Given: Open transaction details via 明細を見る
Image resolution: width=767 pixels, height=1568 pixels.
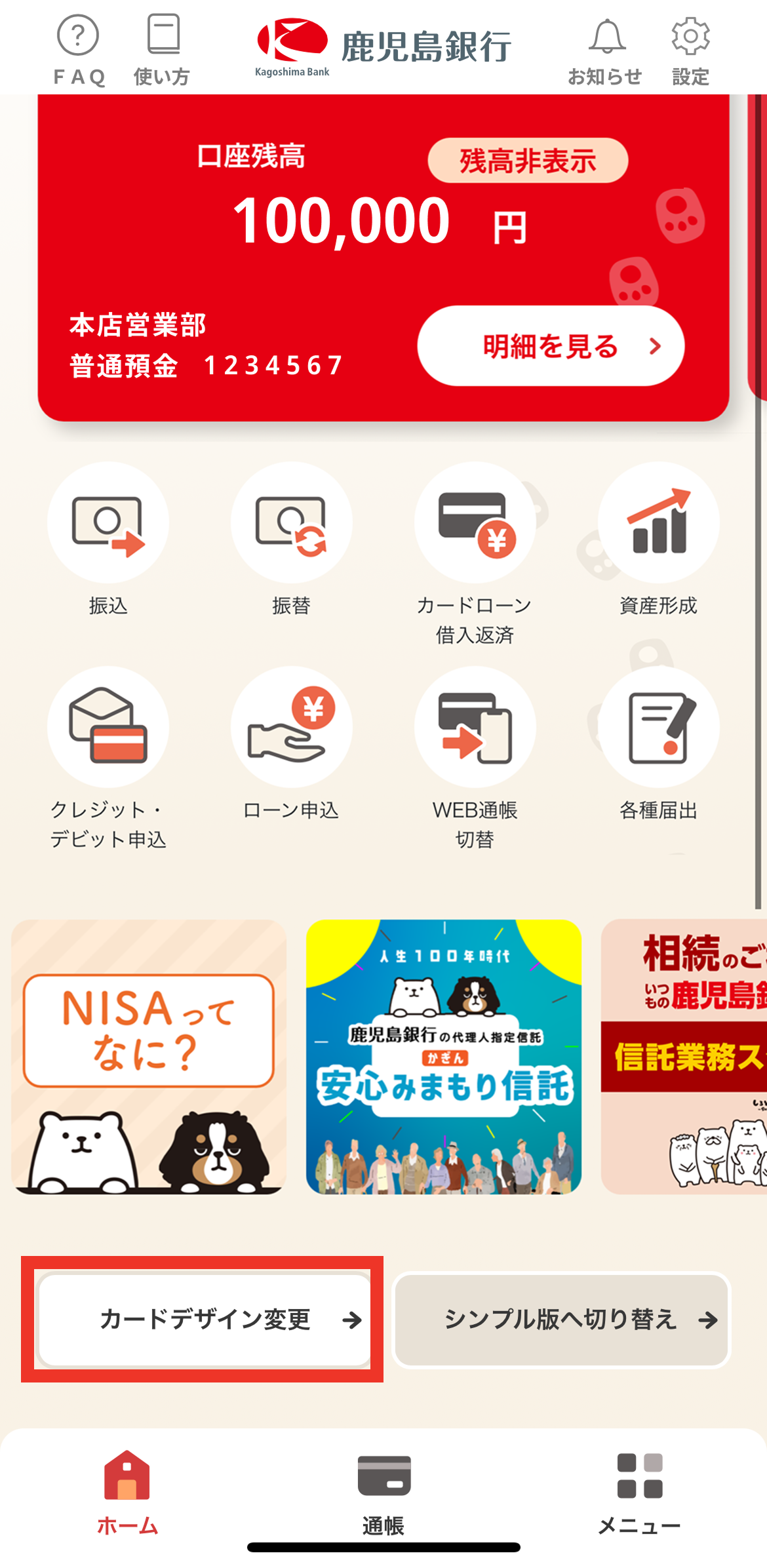Looking at the screenshot, I should point(551,345).
